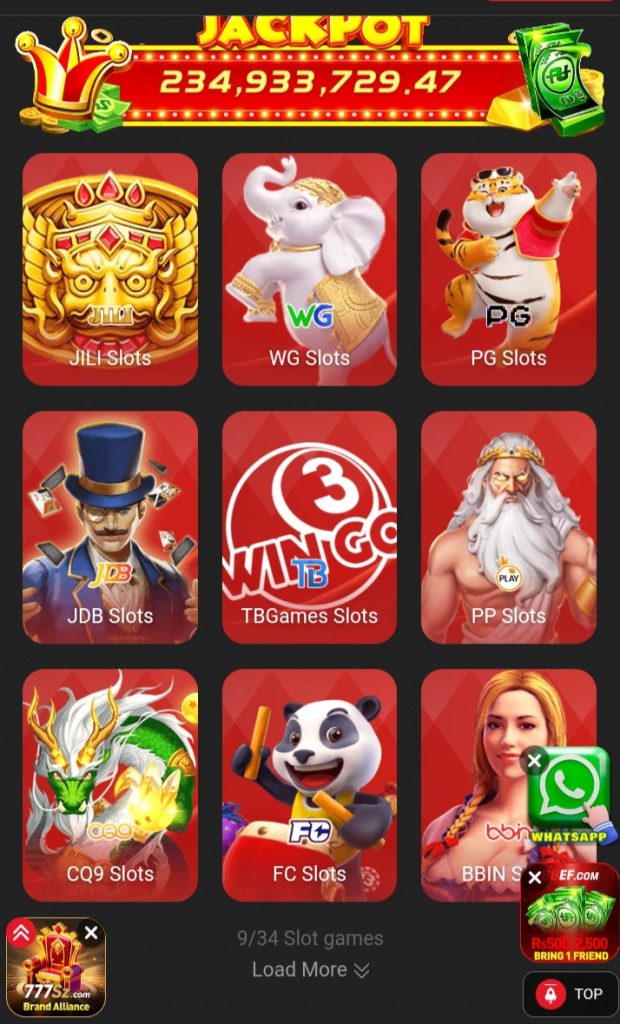This screenshot has width=620, height=1024.
Task: Load more slot games
Action: point(310,969)
